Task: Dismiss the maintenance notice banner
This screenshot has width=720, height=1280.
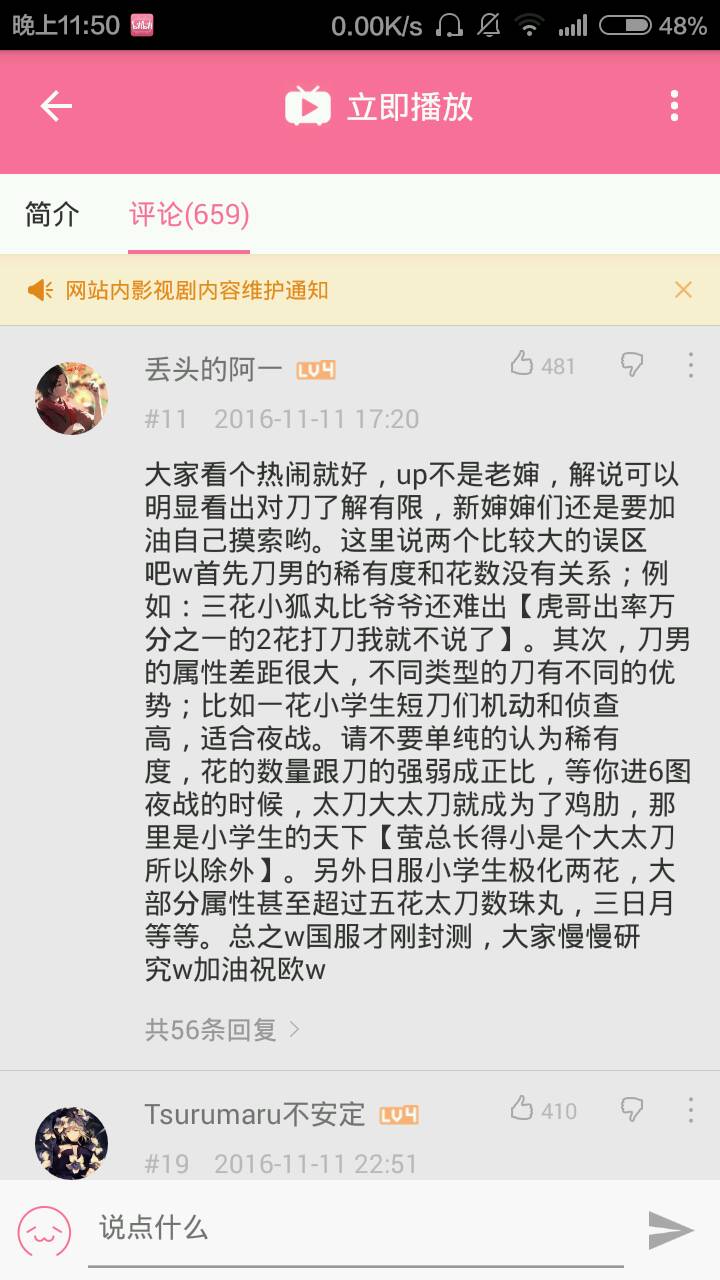Action: click(683, 290)
